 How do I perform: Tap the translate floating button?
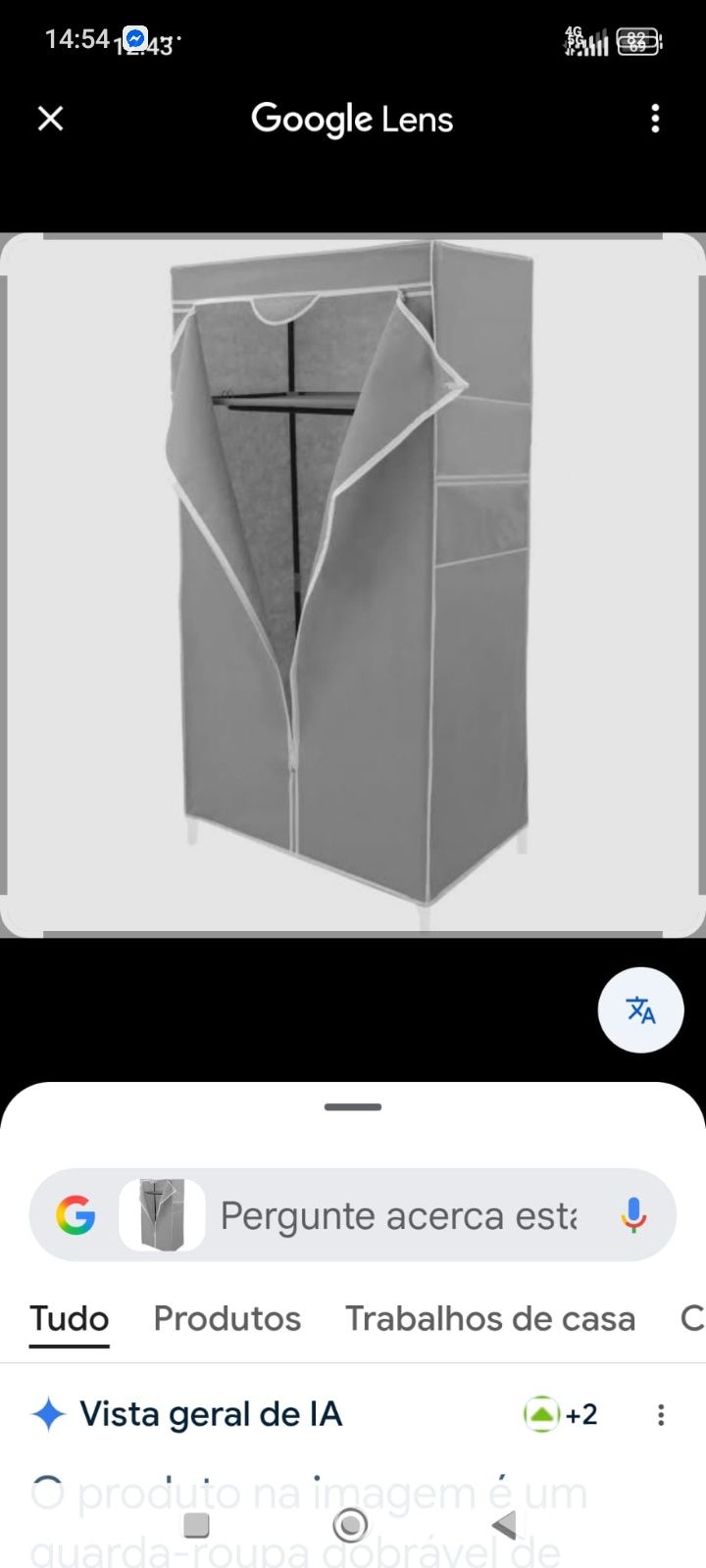coord(640,1009)
